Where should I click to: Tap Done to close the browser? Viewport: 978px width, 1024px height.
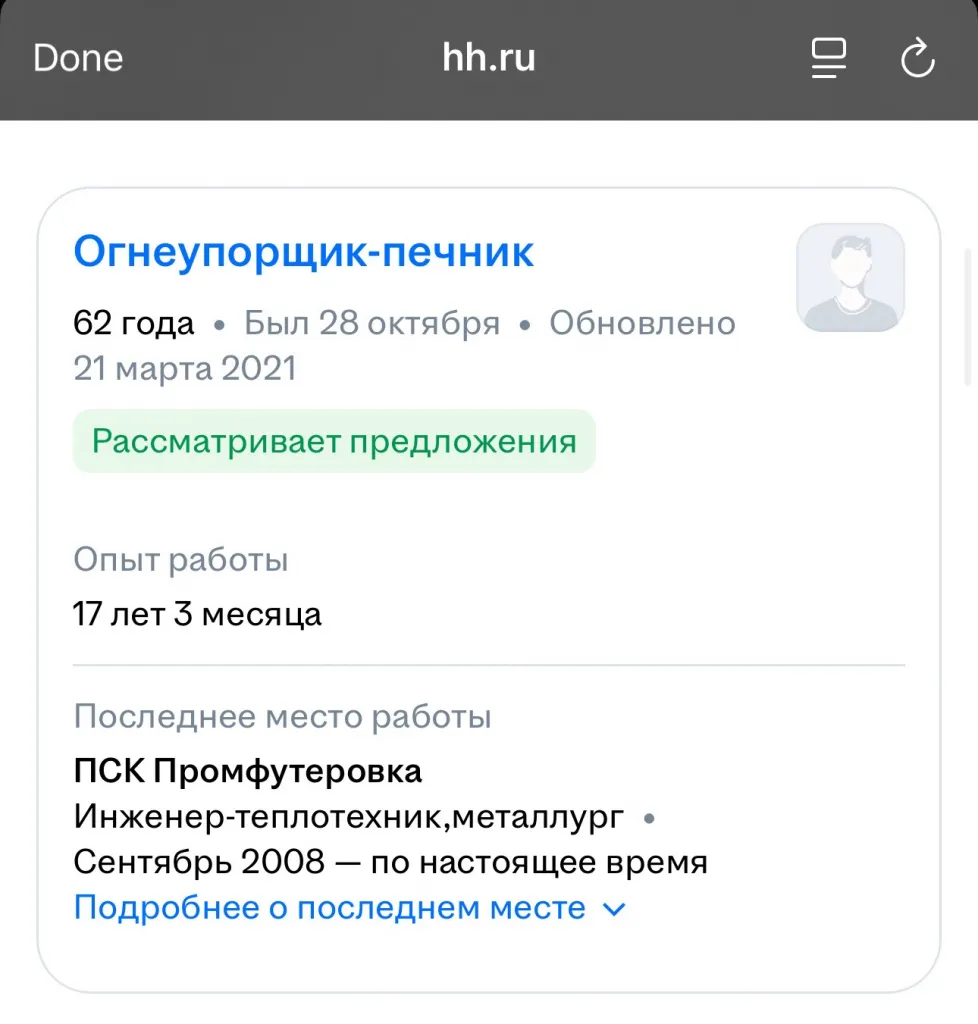point(78,58)
